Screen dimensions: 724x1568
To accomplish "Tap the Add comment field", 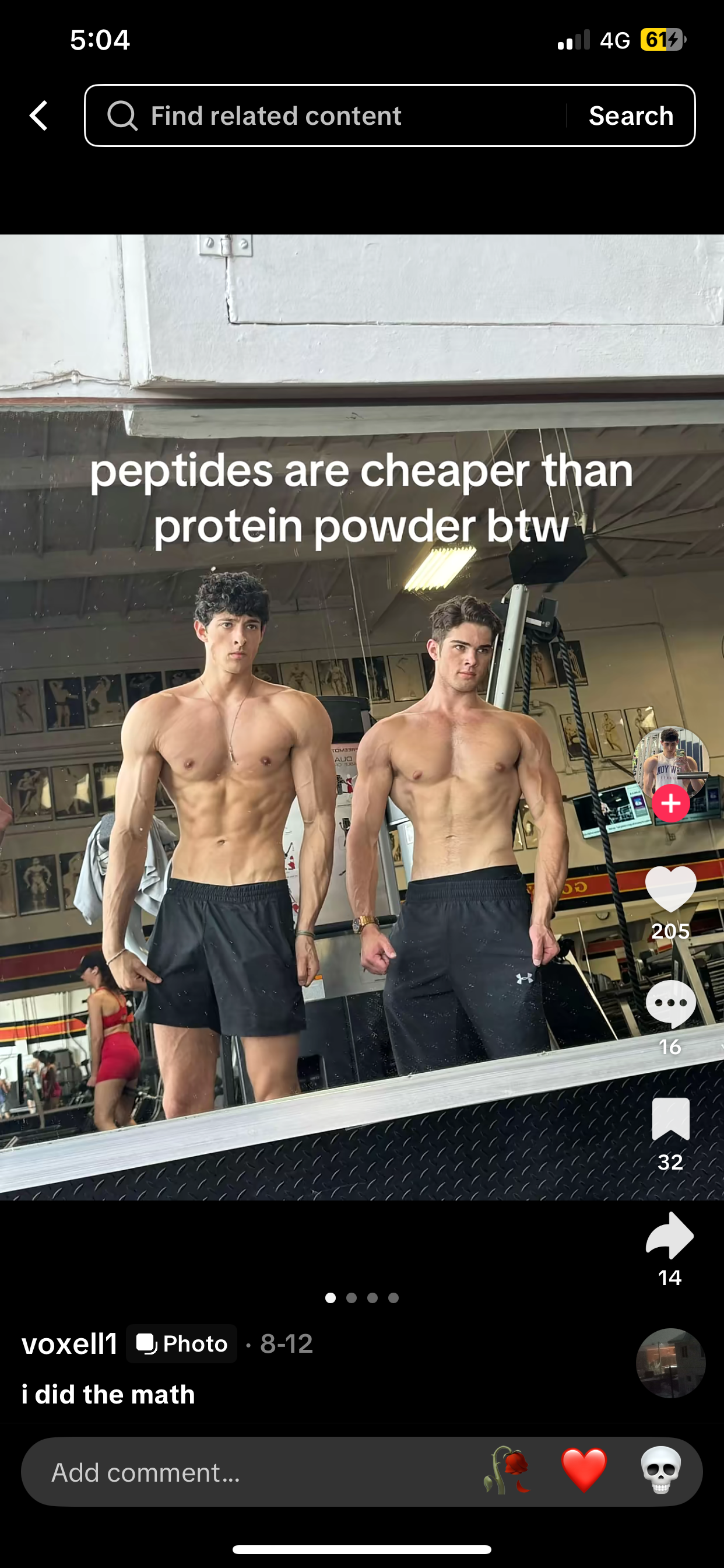I will (243, 1472).
